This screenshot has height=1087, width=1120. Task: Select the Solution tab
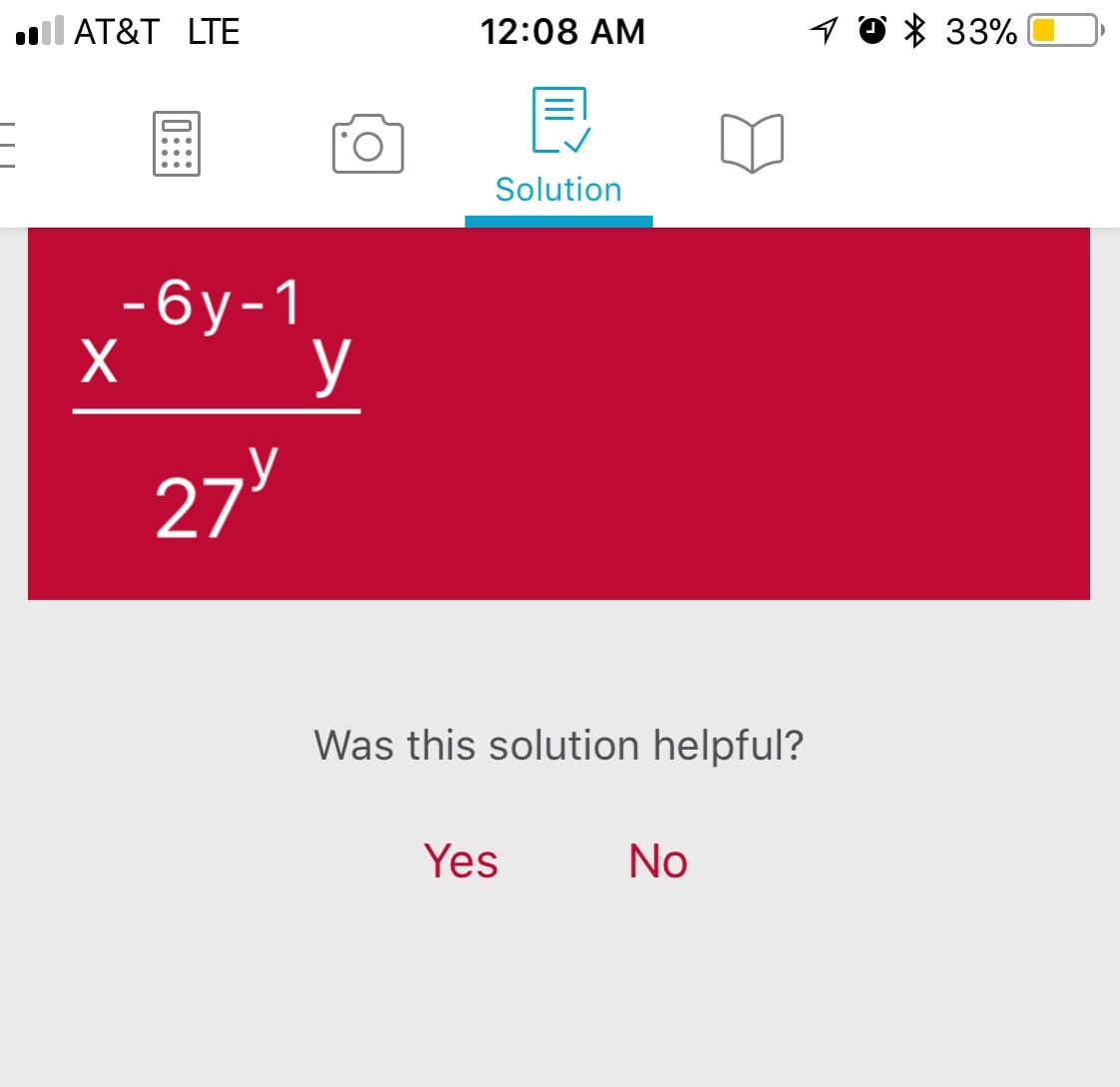[558, 148]
